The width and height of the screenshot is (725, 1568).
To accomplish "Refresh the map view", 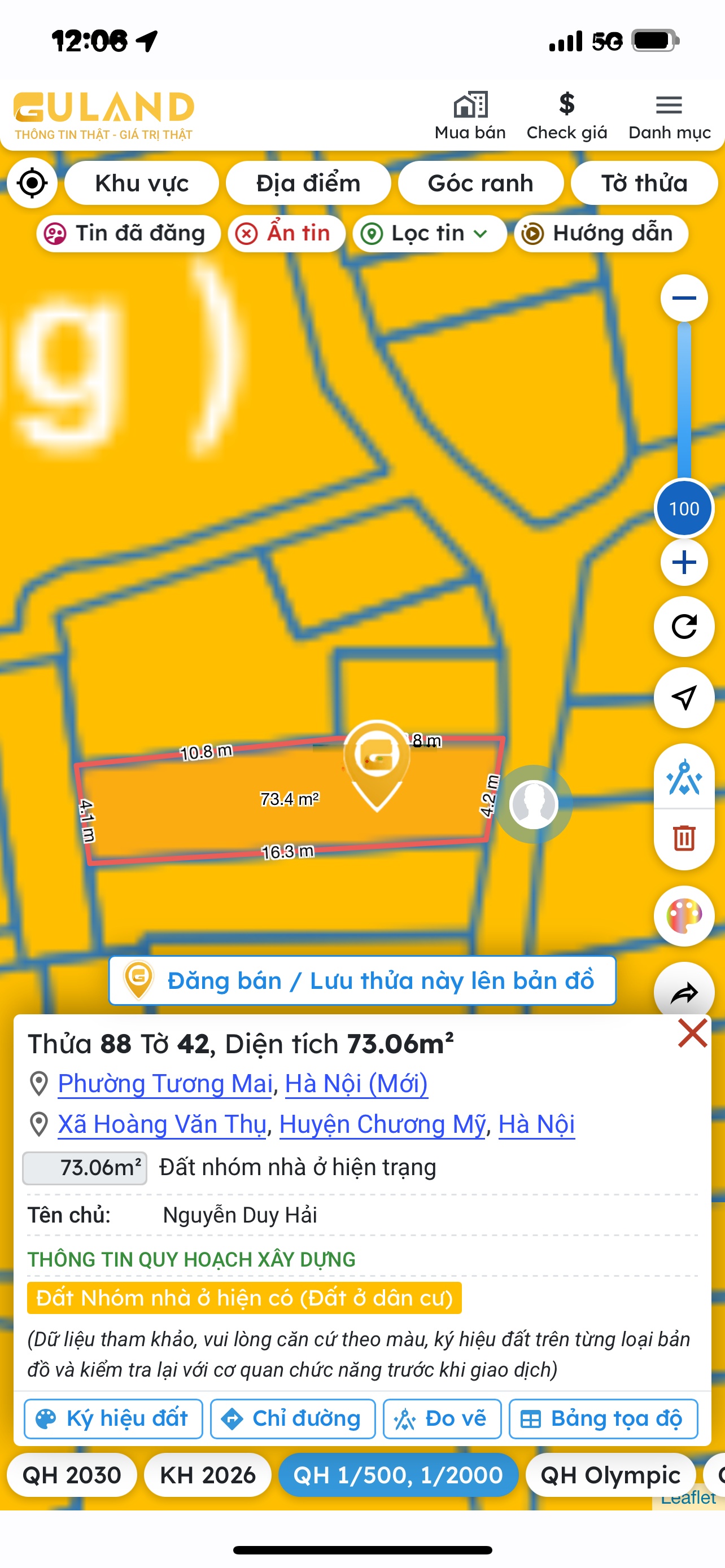I will tap(684, 627).
